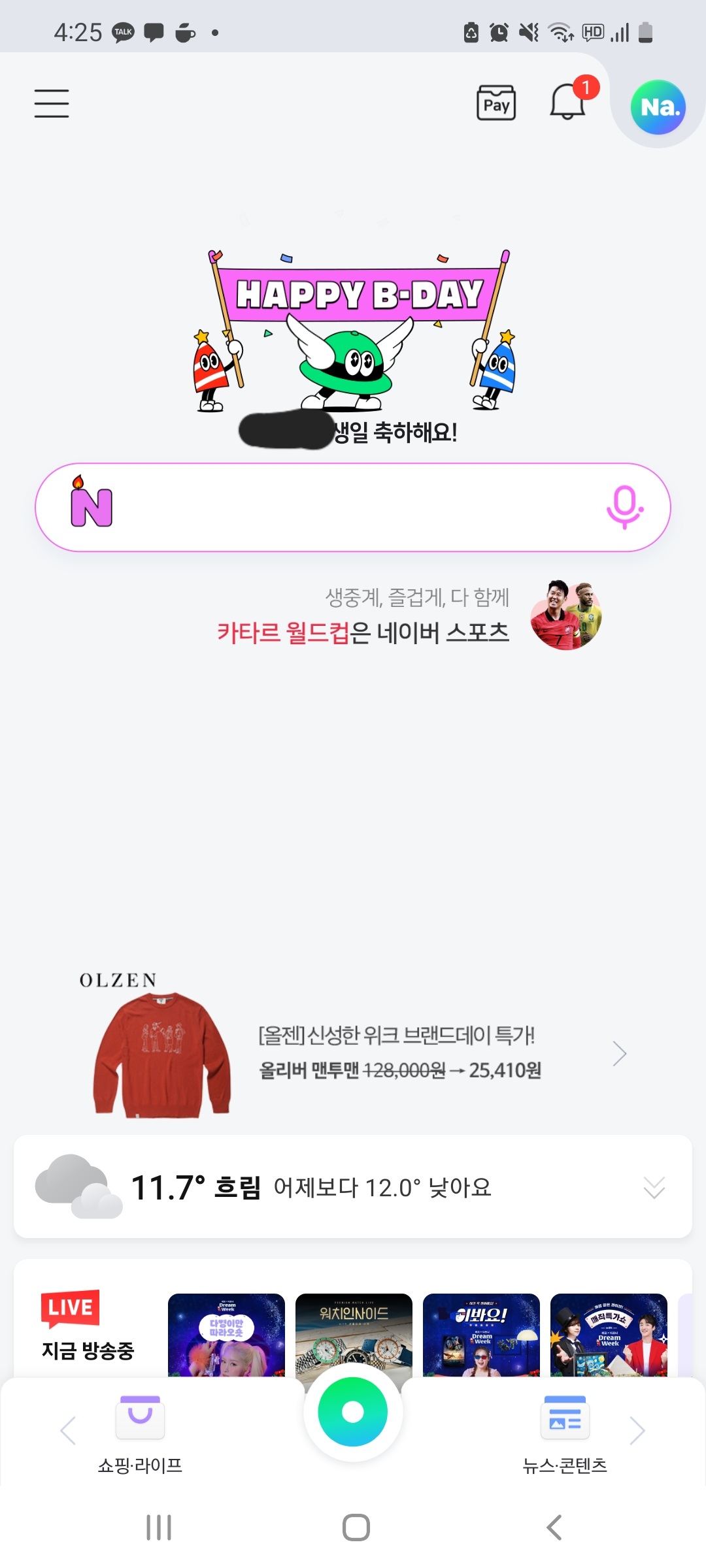Open the notifications bell

pyautogui.click(x=567, y=102)
